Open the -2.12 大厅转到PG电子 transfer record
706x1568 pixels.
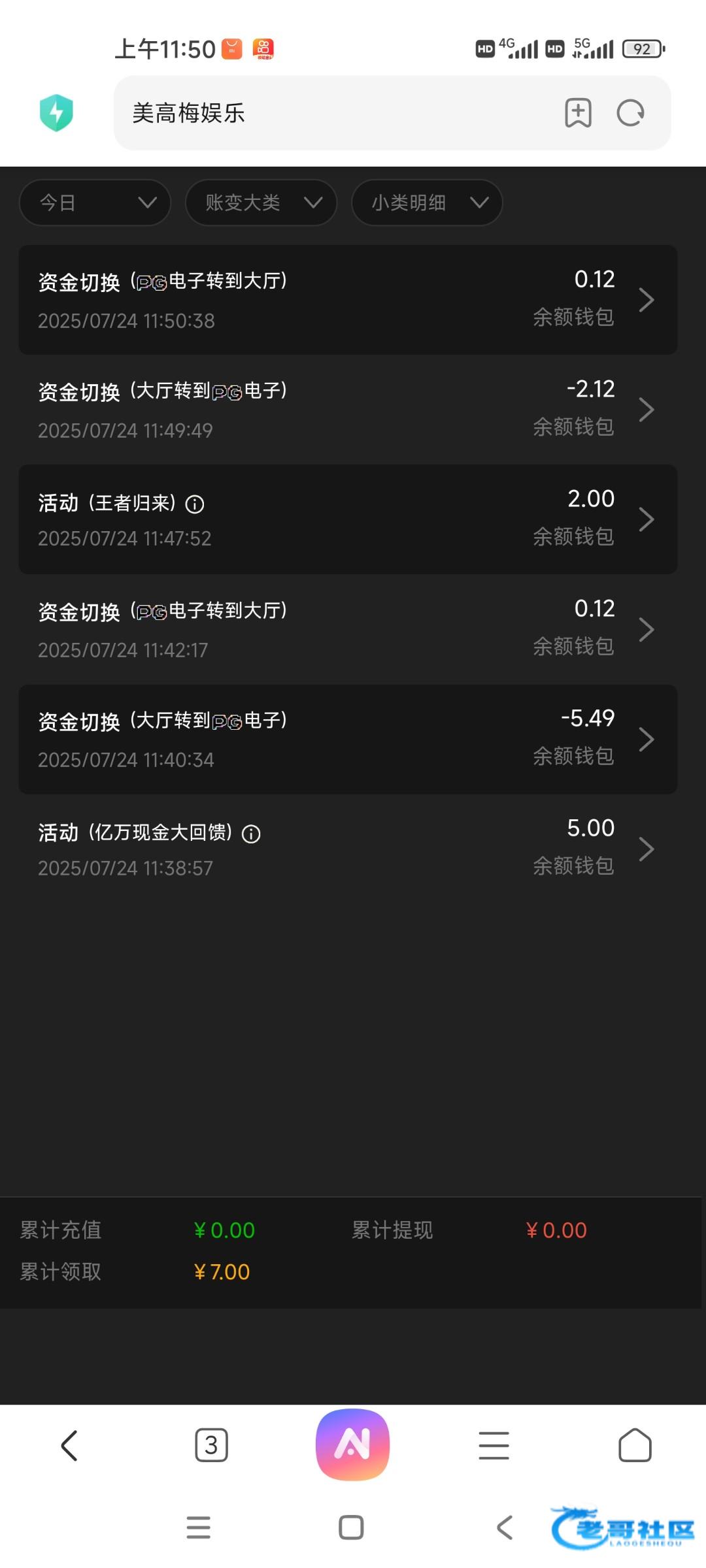348,410
